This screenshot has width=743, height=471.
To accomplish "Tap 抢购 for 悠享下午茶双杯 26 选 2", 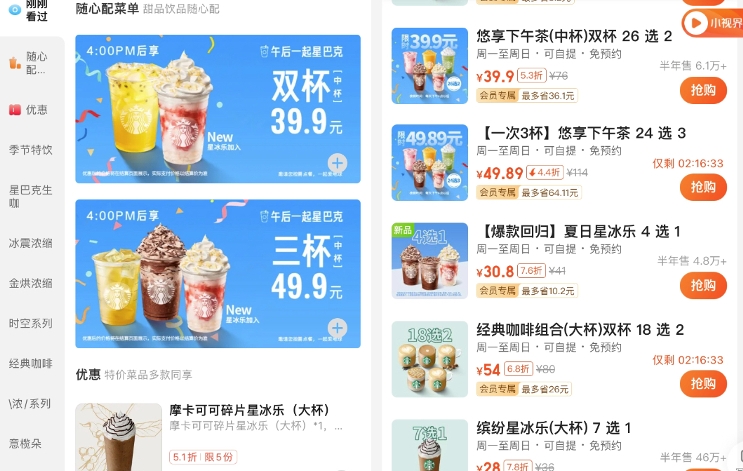I will [x=703, y=90].
